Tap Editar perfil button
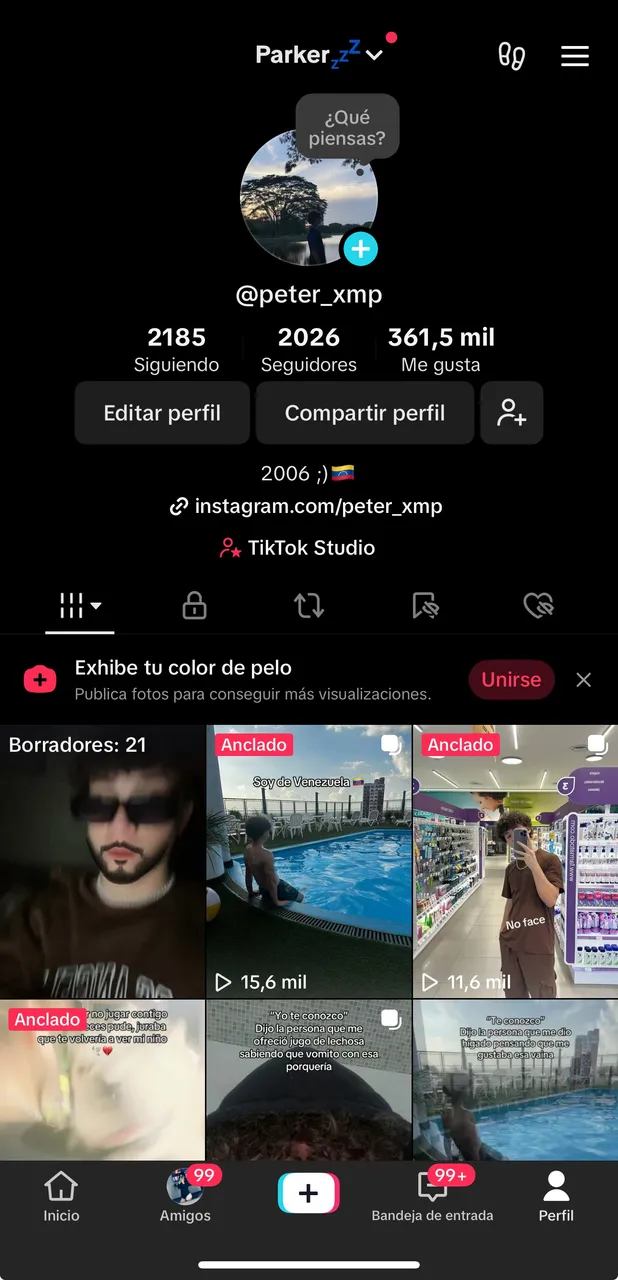Image resolution: width=618 pixels, height=1280 pixels. point(162,413)
